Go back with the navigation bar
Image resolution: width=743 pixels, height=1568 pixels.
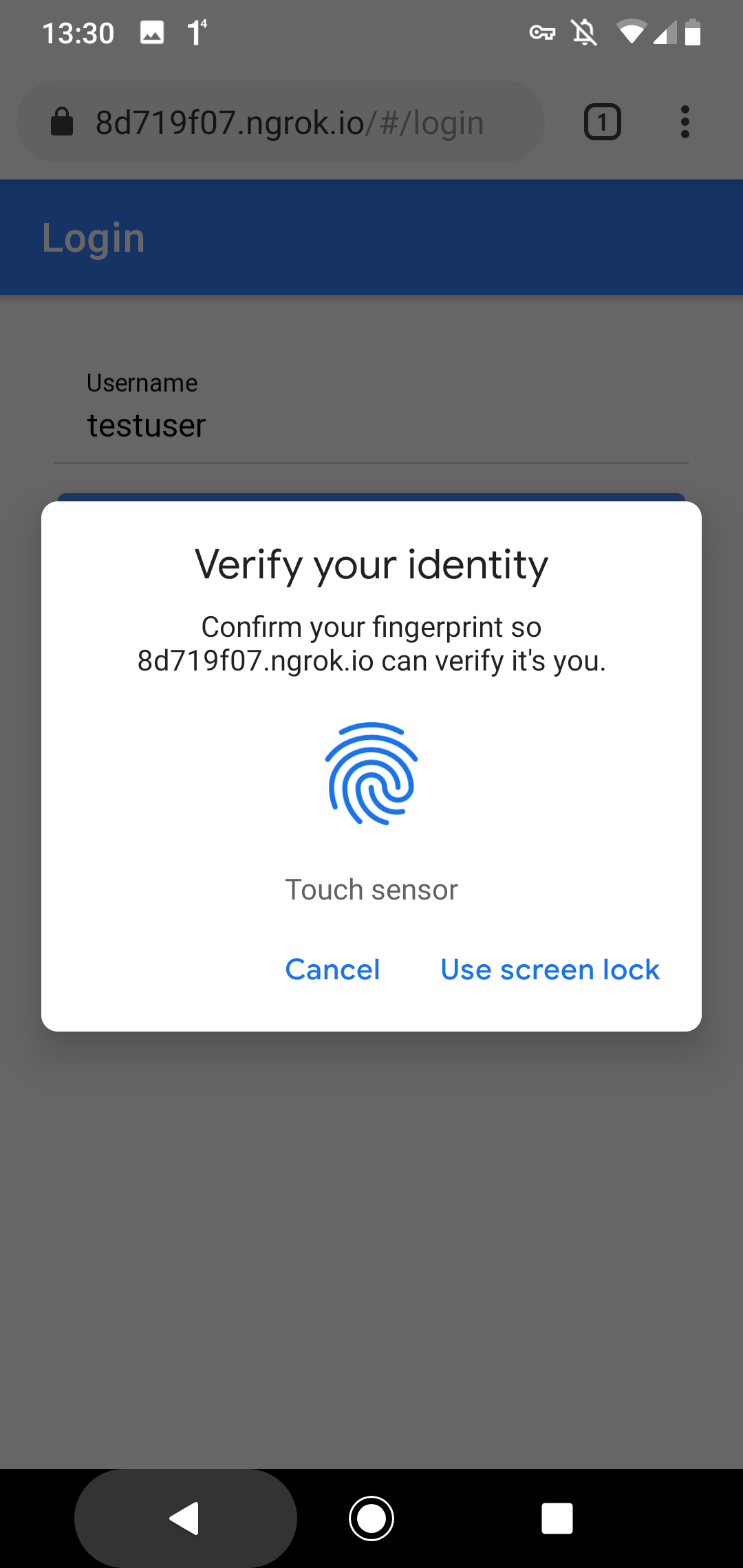[x=184, y=1518]
